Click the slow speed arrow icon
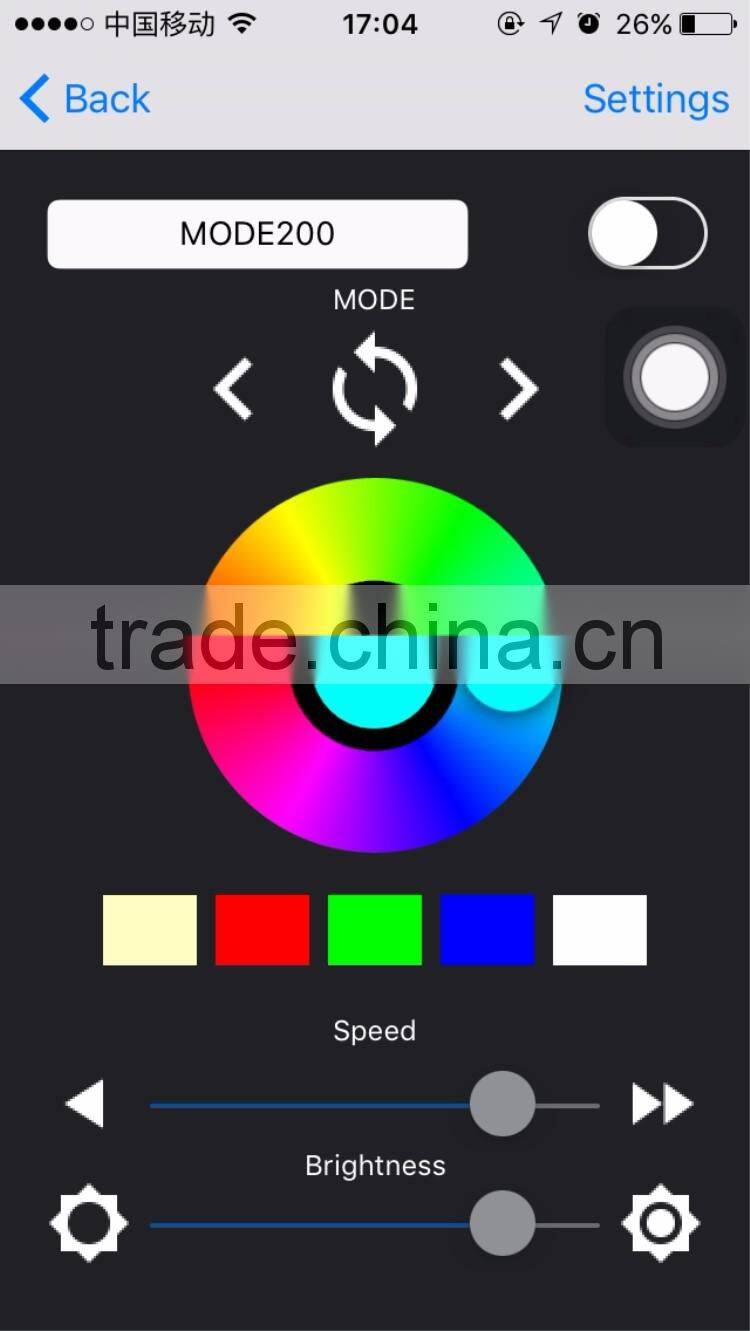 click(x=86, y=1103)
